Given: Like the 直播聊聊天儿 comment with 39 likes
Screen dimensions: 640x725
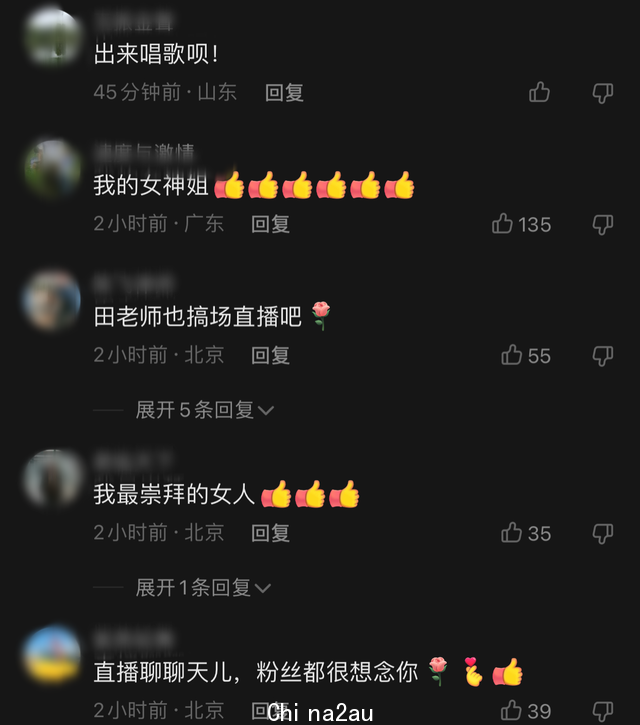Looking at the screenshot, I should tap(512, 711).
